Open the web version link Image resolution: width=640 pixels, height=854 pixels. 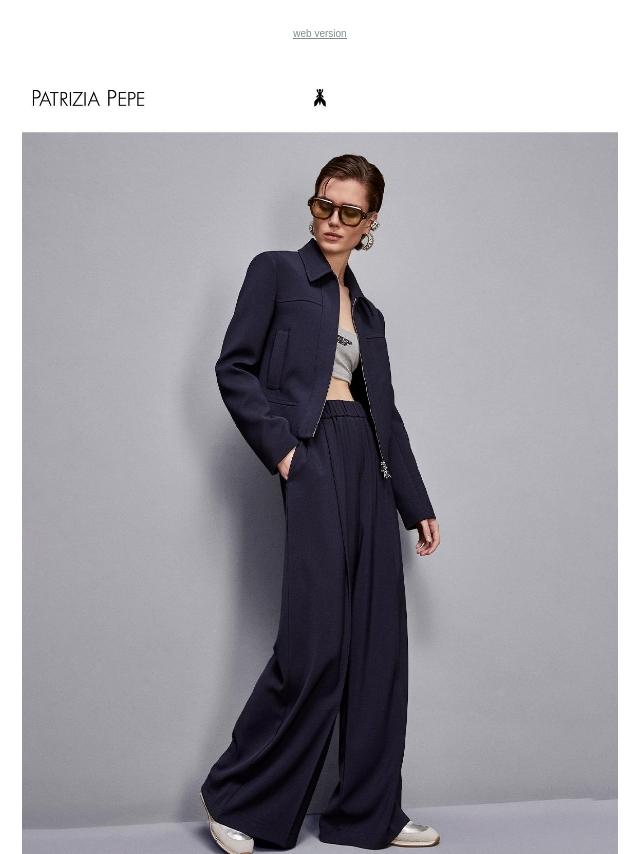(x=319, y=34)
